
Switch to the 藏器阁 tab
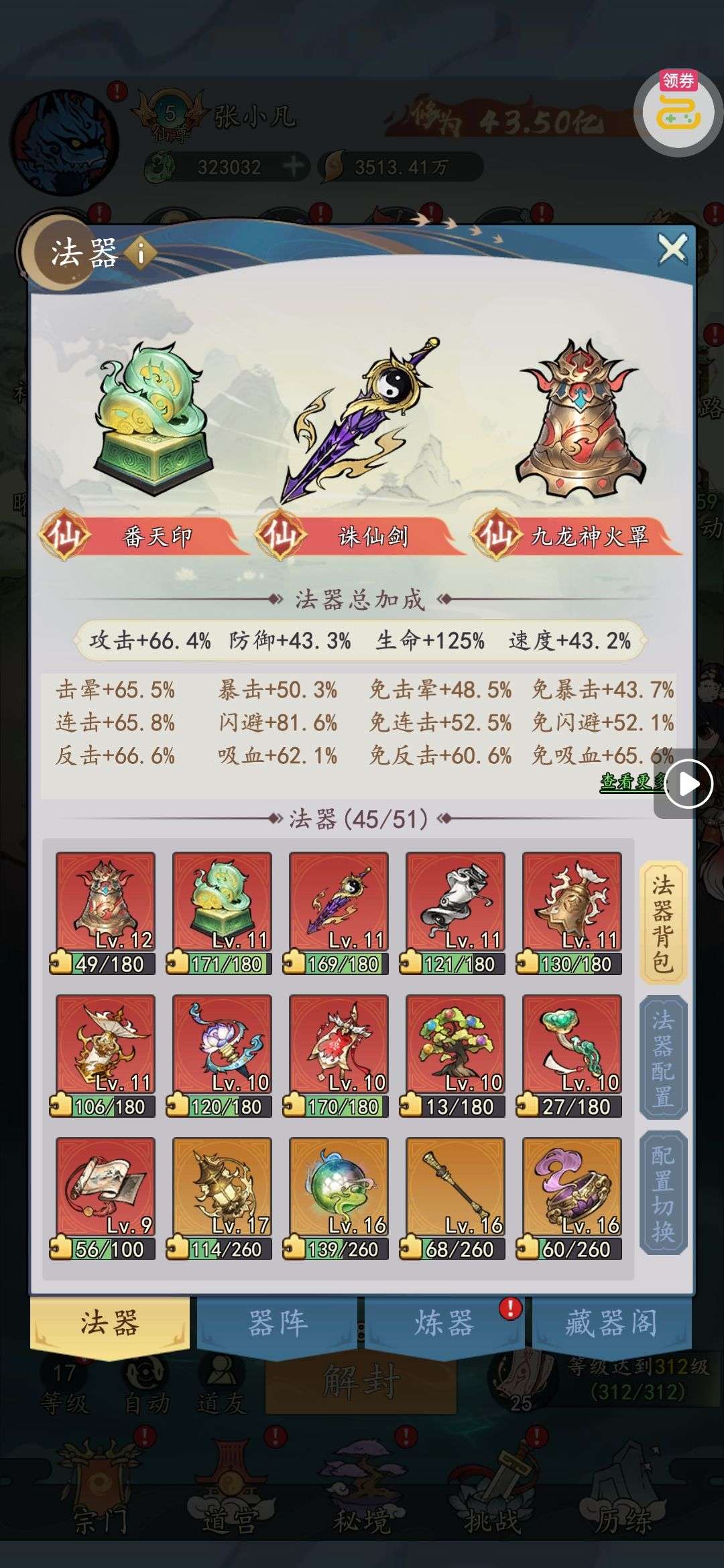610,1323
